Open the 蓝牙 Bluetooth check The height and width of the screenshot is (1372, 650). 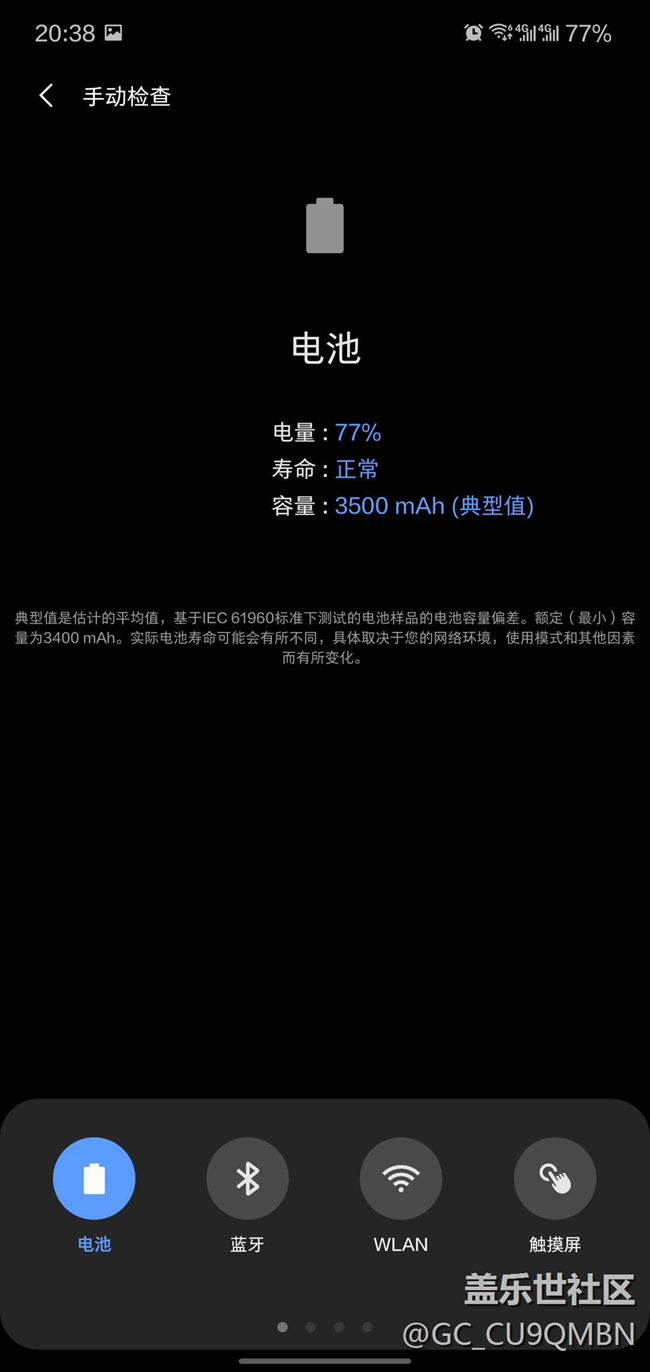(247, 1179)
